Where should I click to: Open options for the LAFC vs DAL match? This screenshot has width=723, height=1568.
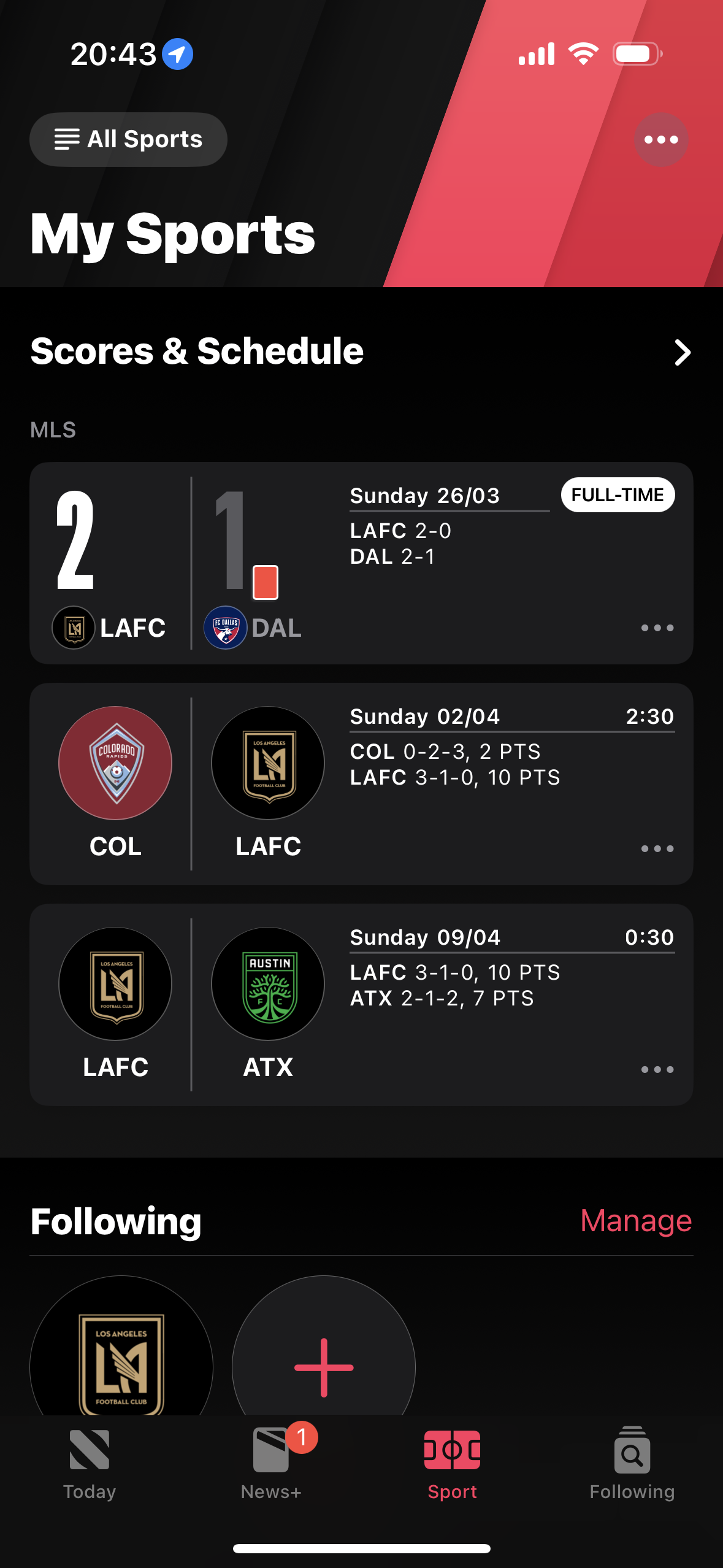pos(657,628)
